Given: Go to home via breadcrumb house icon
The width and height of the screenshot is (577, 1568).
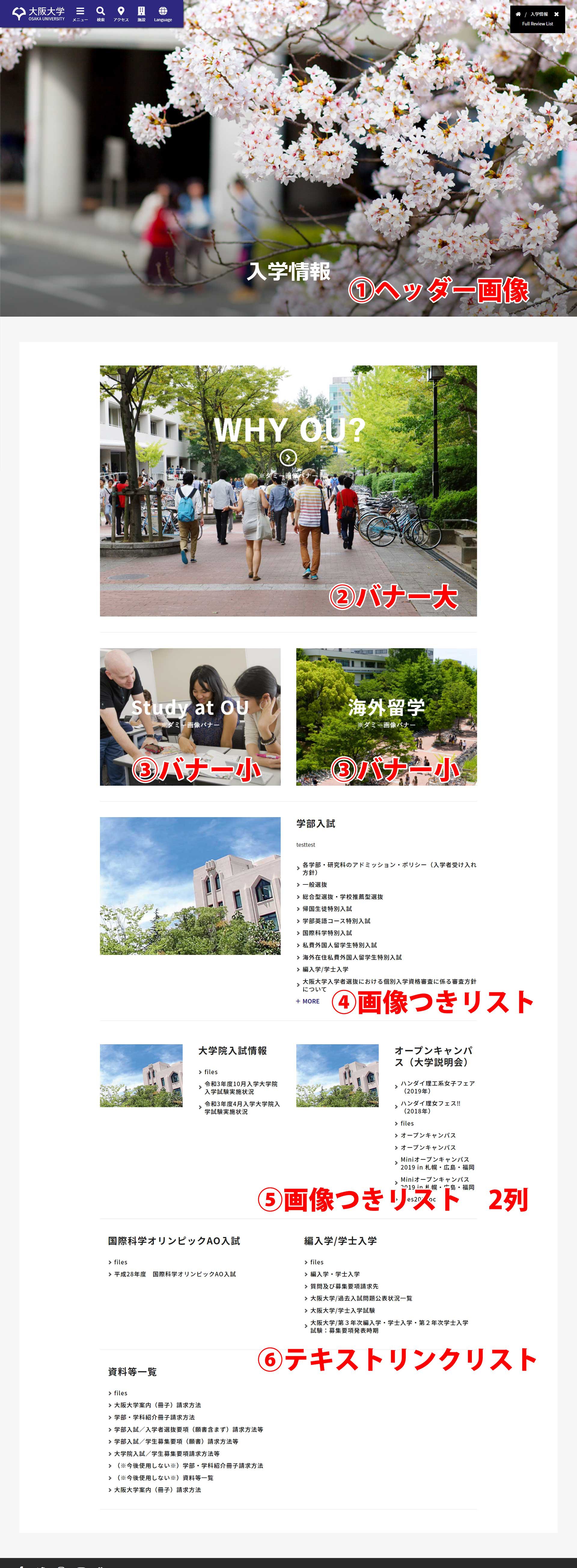Looking at the screenshot, I should point(518,14).
